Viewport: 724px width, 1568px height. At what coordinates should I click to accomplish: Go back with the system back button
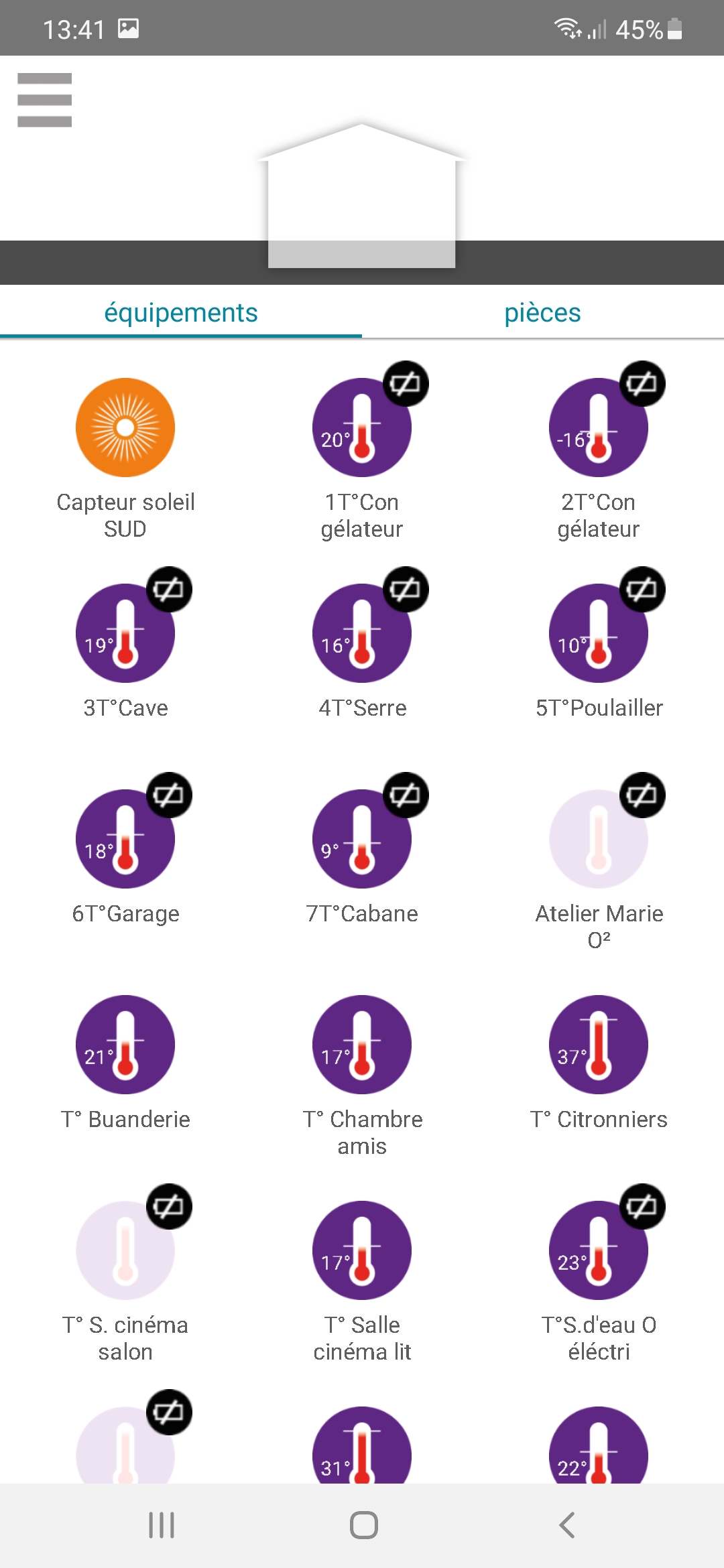[566, 1525]
